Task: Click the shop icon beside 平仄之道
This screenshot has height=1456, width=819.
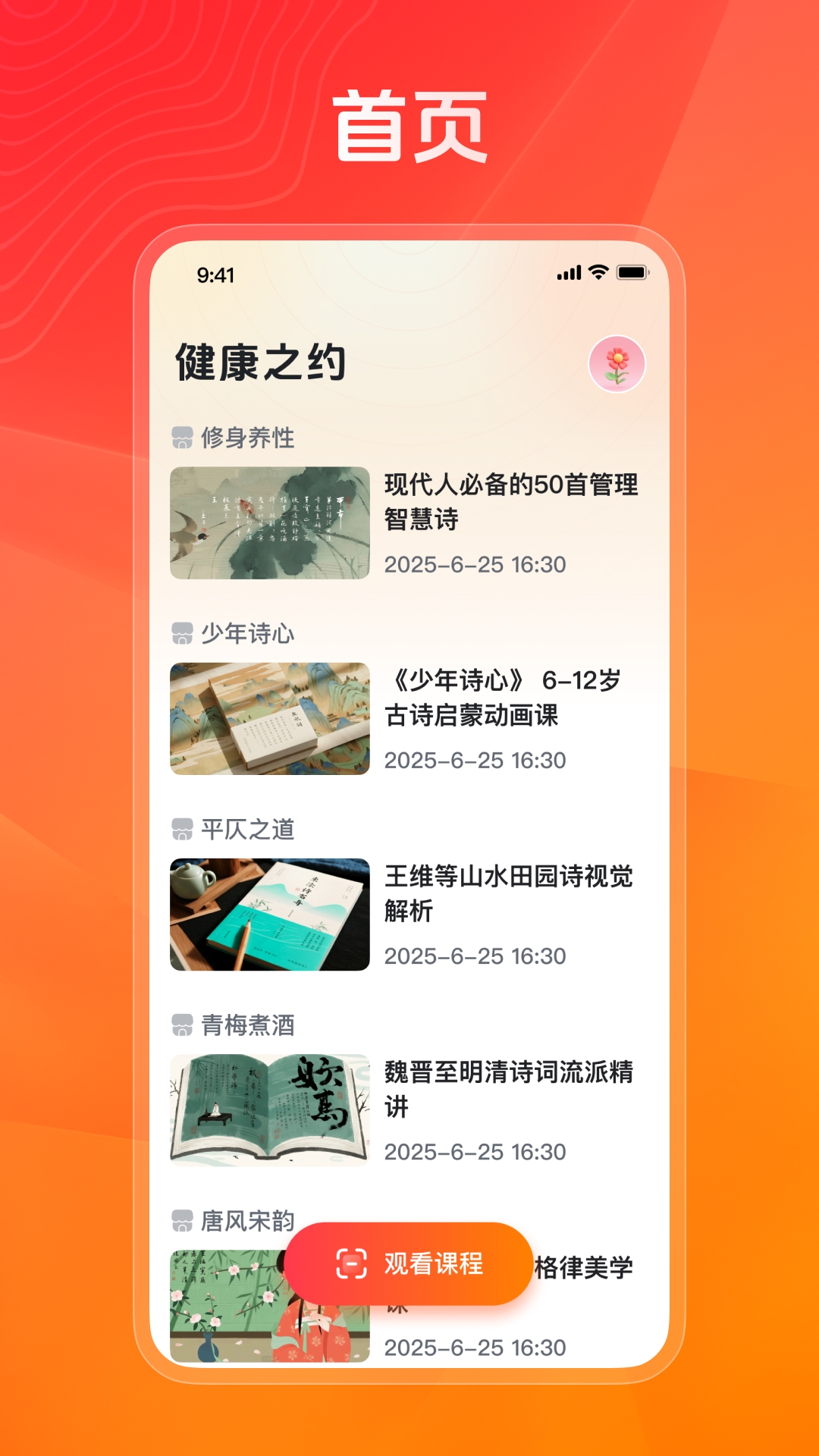Action: (x=182, y=830)
